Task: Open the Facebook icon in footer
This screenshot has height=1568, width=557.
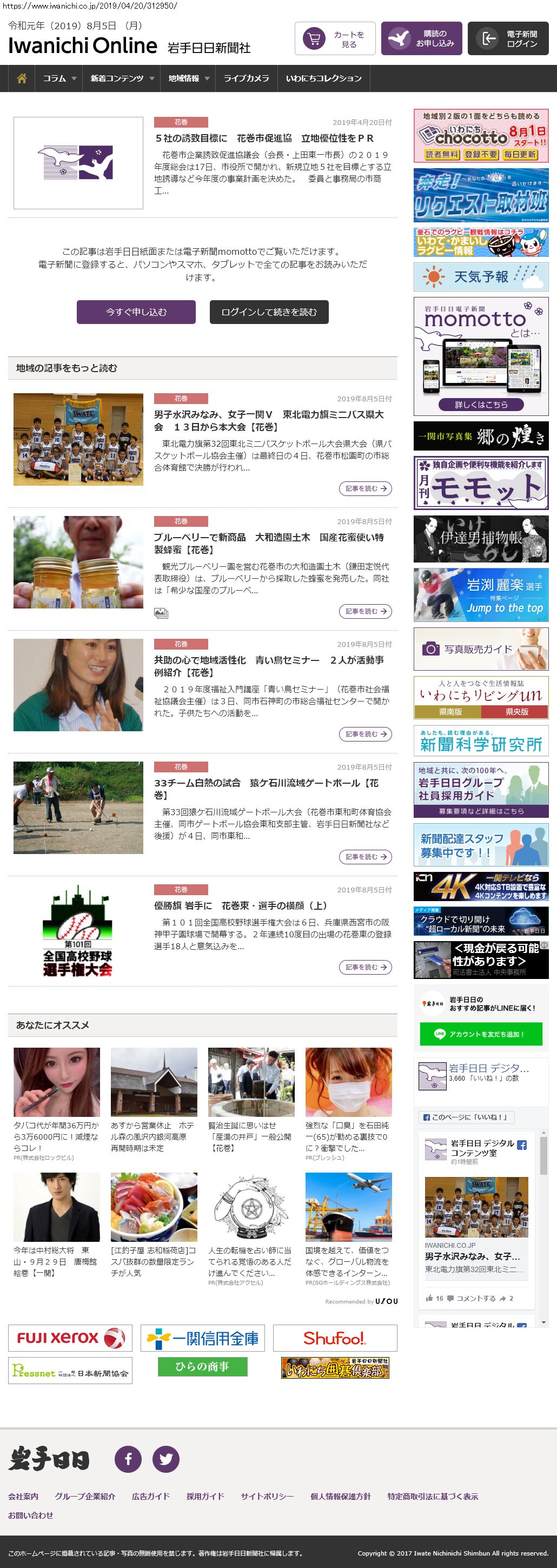Action: (128, 1458)
